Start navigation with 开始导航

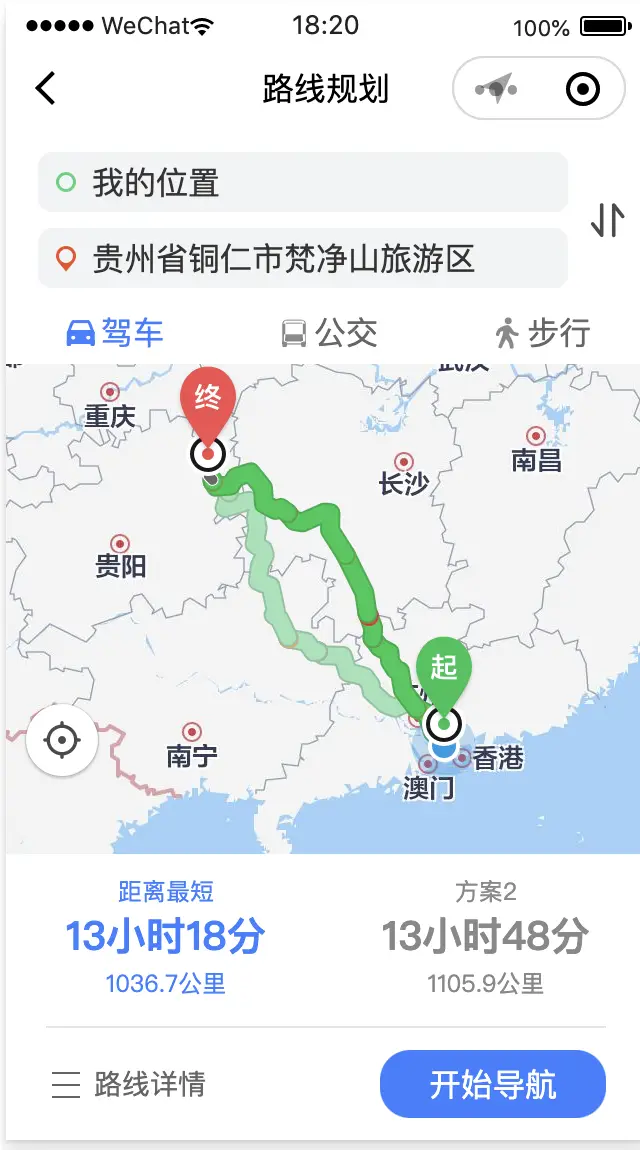(493, 1084)
